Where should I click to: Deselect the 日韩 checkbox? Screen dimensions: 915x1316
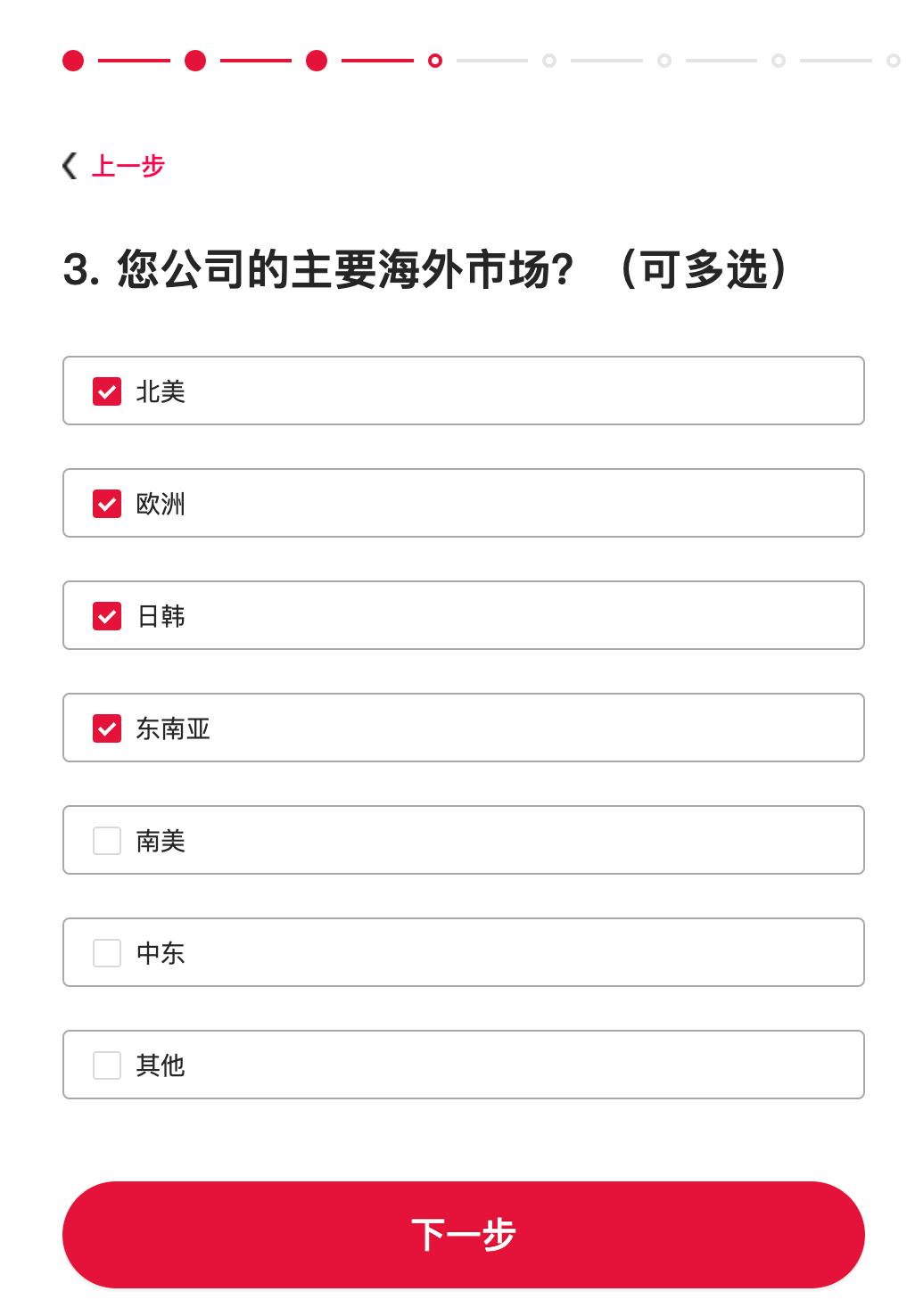(x=107, y=616)
